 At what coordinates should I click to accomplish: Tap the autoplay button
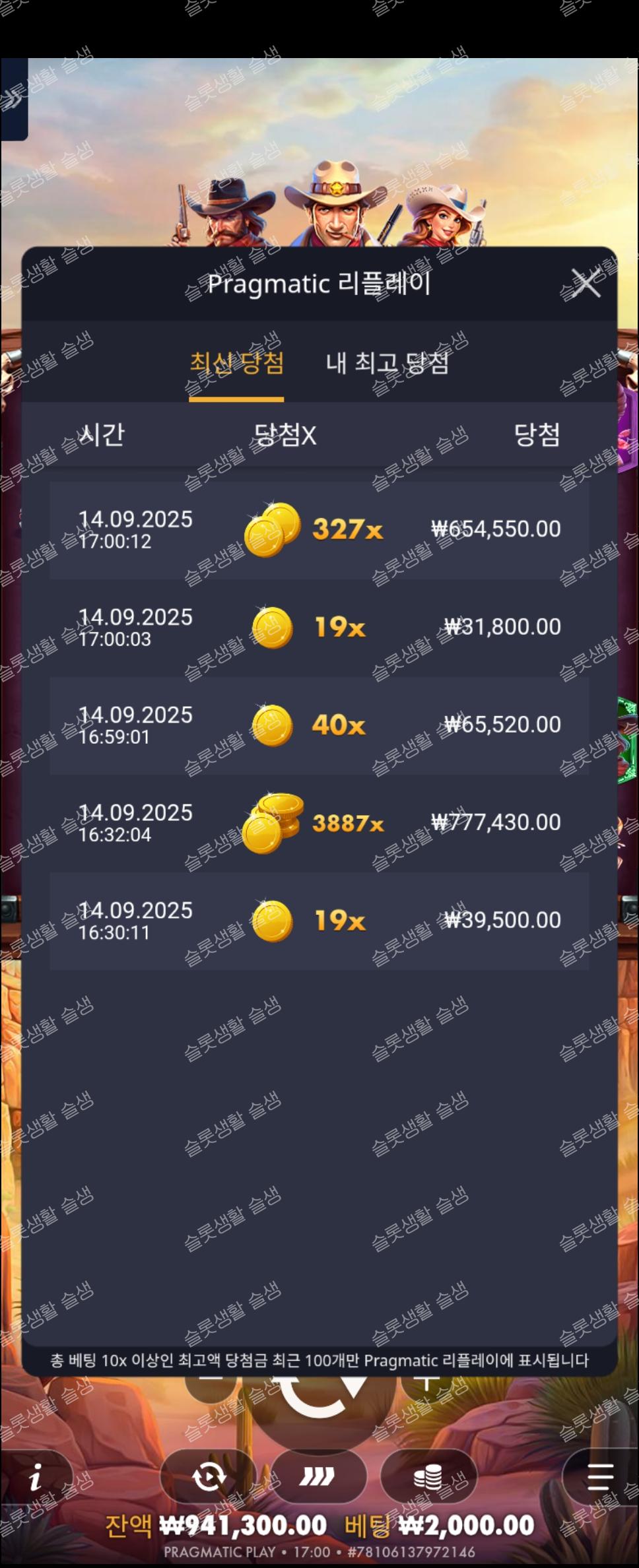[209, 1477]
